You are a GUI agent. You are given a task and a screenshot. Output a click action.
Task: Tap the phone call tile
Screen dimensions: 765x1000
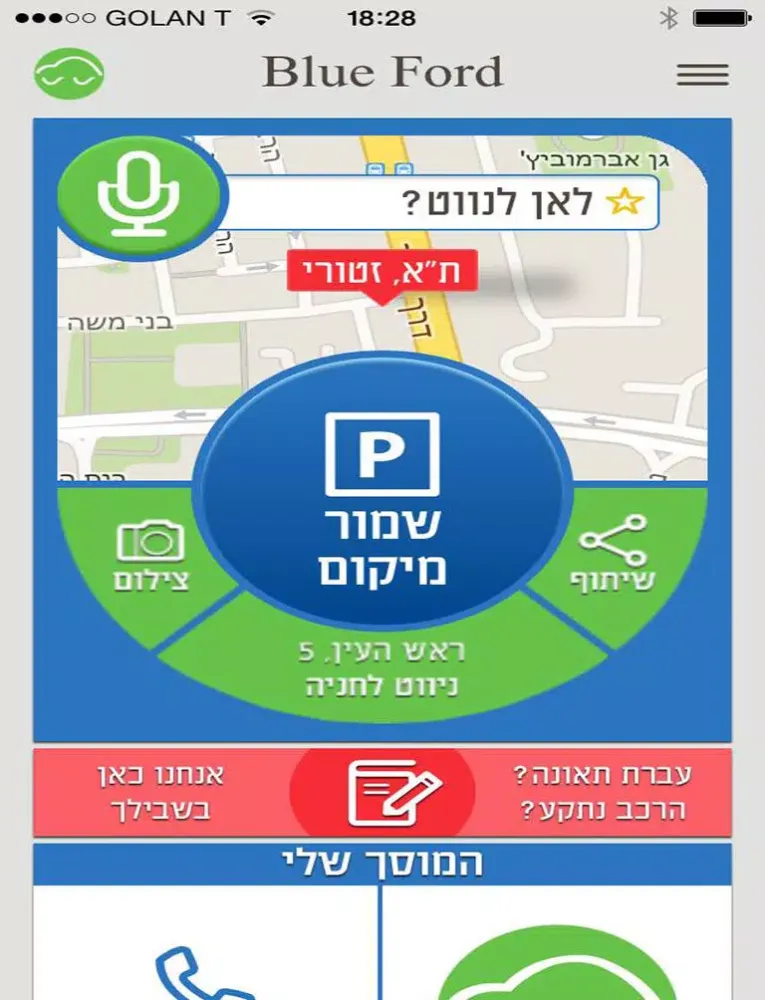click(x=205, y=950)
